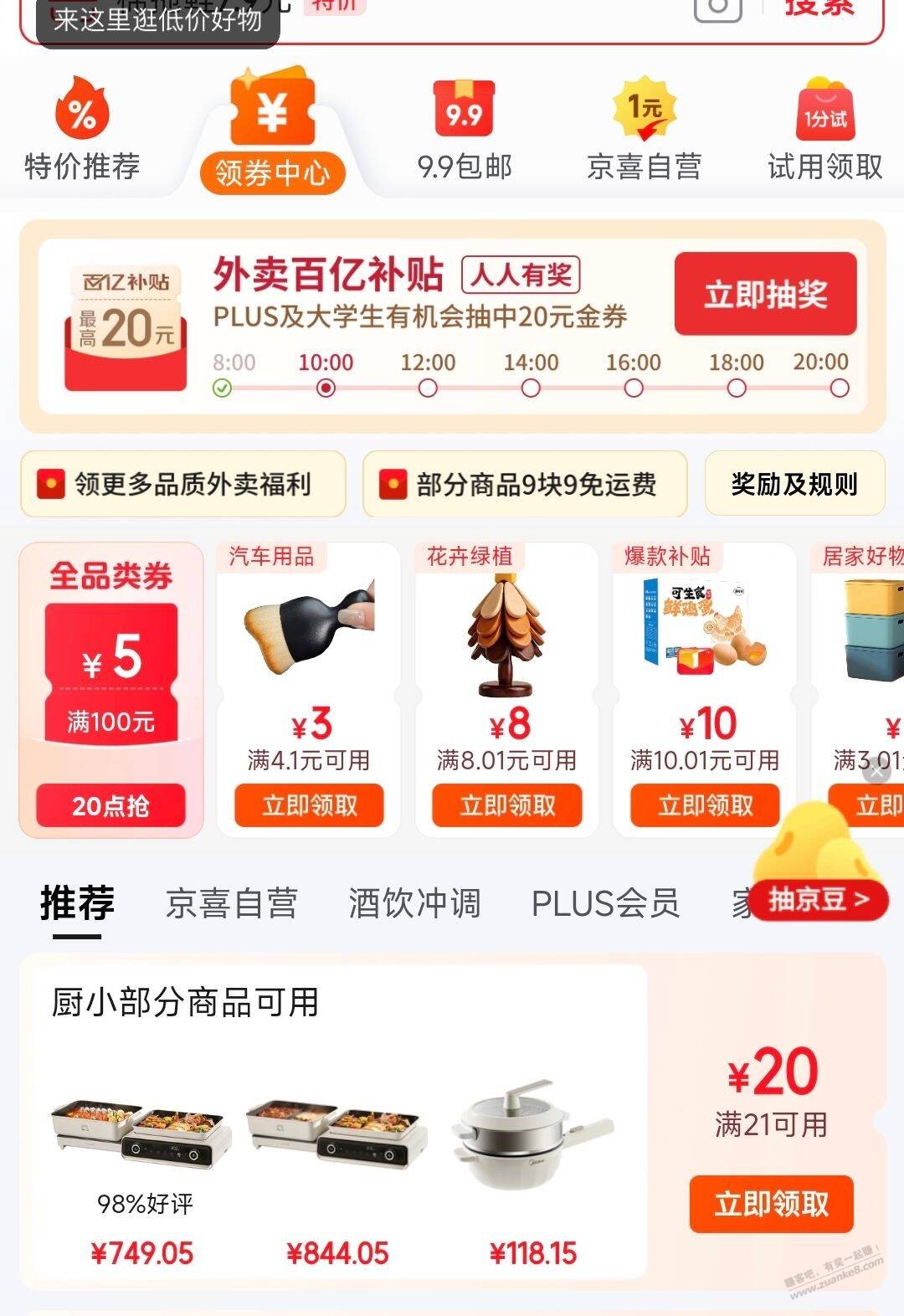
Task: Tap the 搜索 button in the search bar
Action: [x=819, y=8]
